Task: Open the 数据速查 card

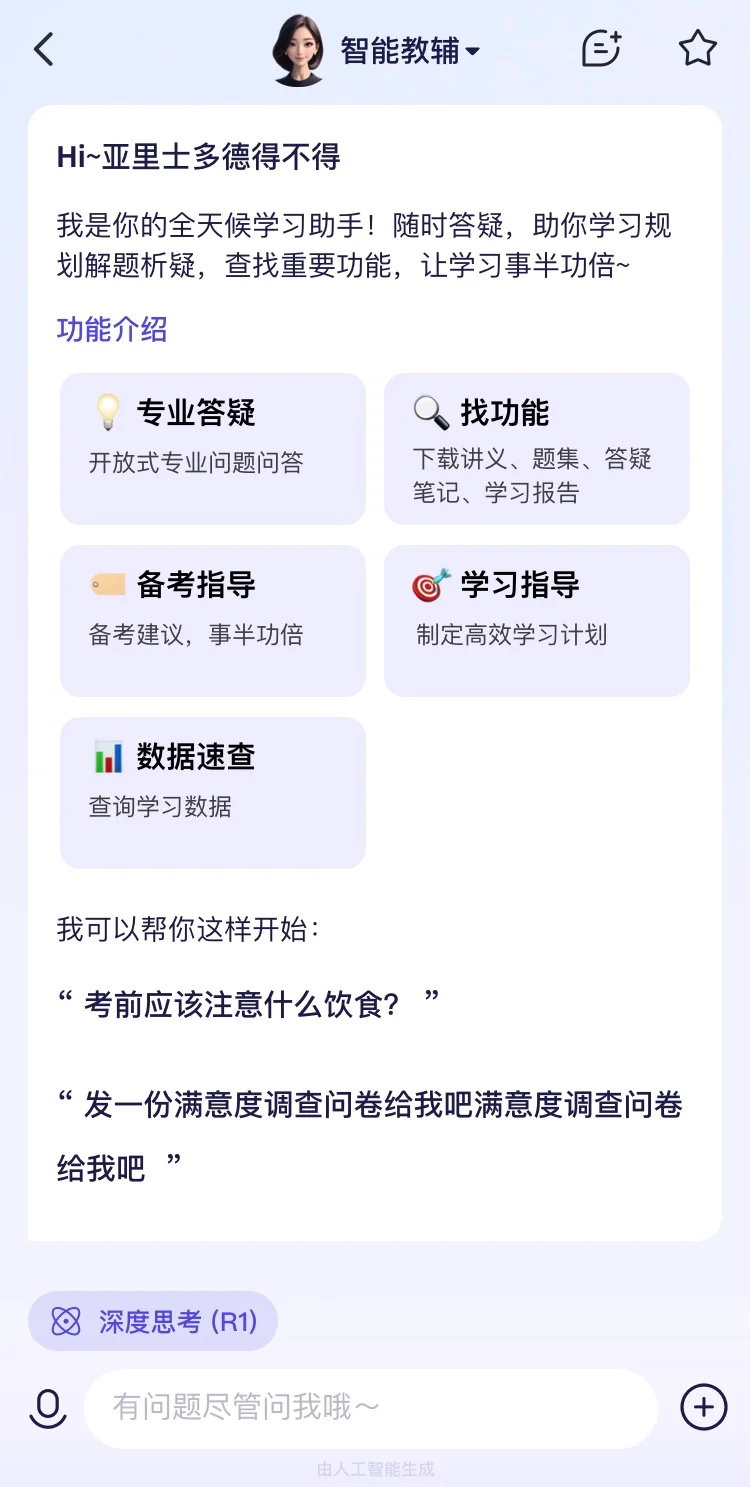Action: tap(213, 792)
